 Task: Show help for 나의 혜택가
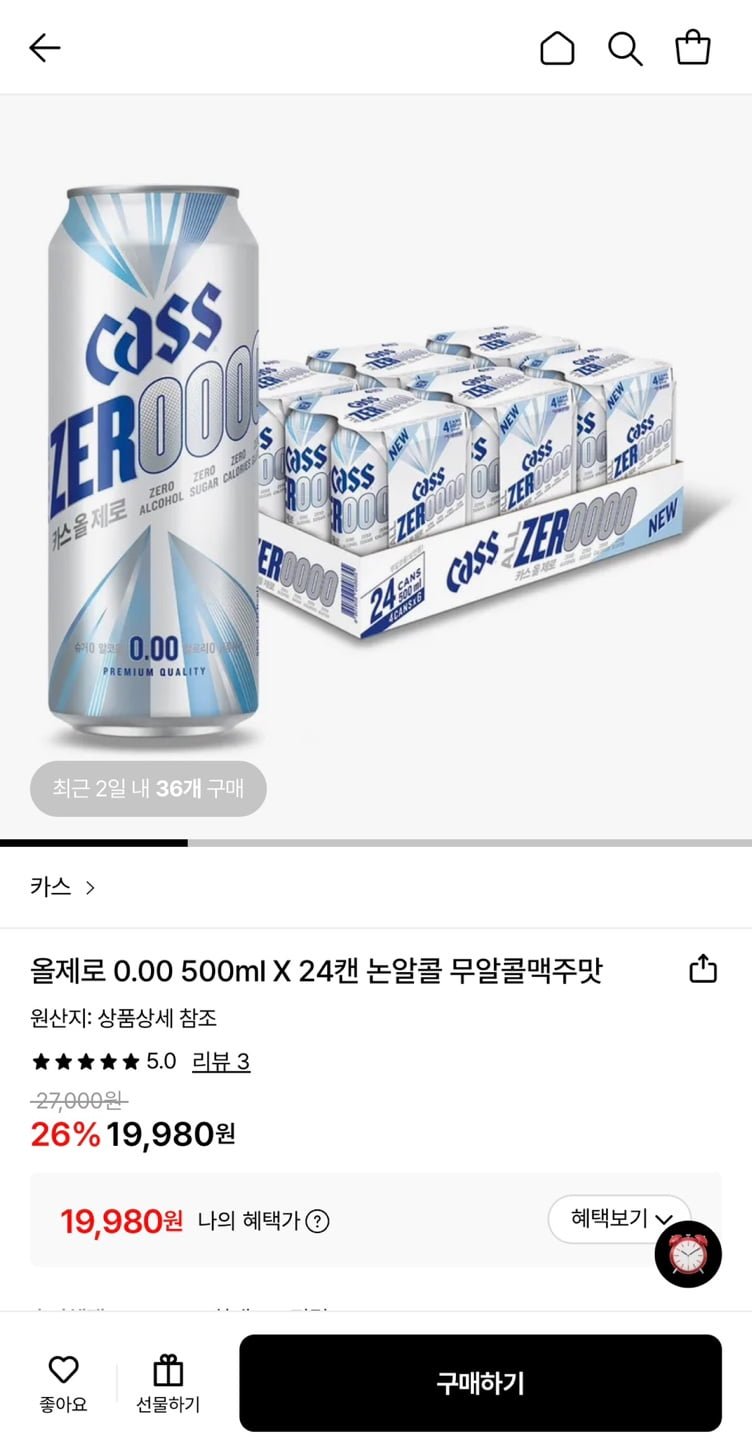318,1221
